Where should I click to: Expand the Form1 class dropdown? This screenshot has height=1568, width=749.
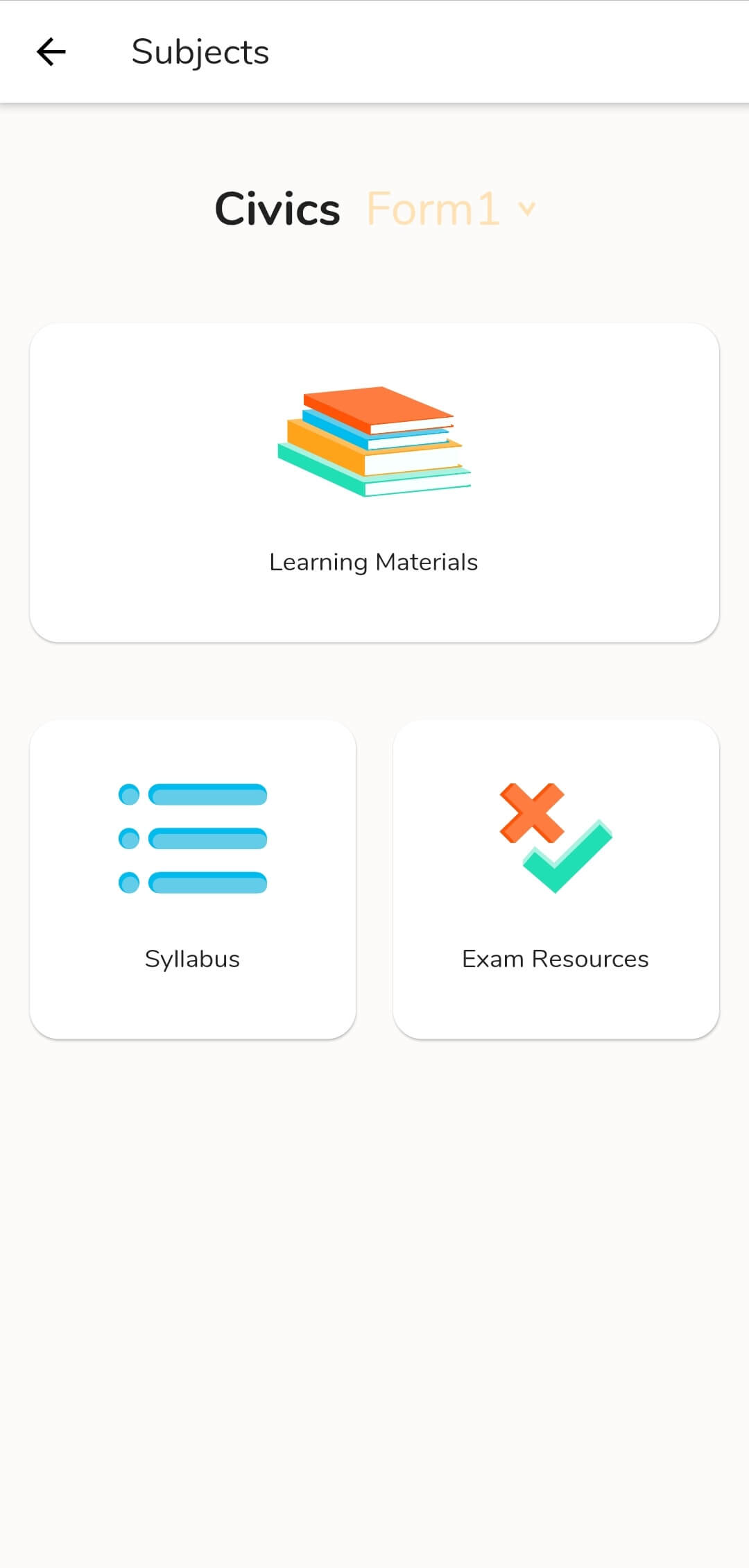point(451,209)
